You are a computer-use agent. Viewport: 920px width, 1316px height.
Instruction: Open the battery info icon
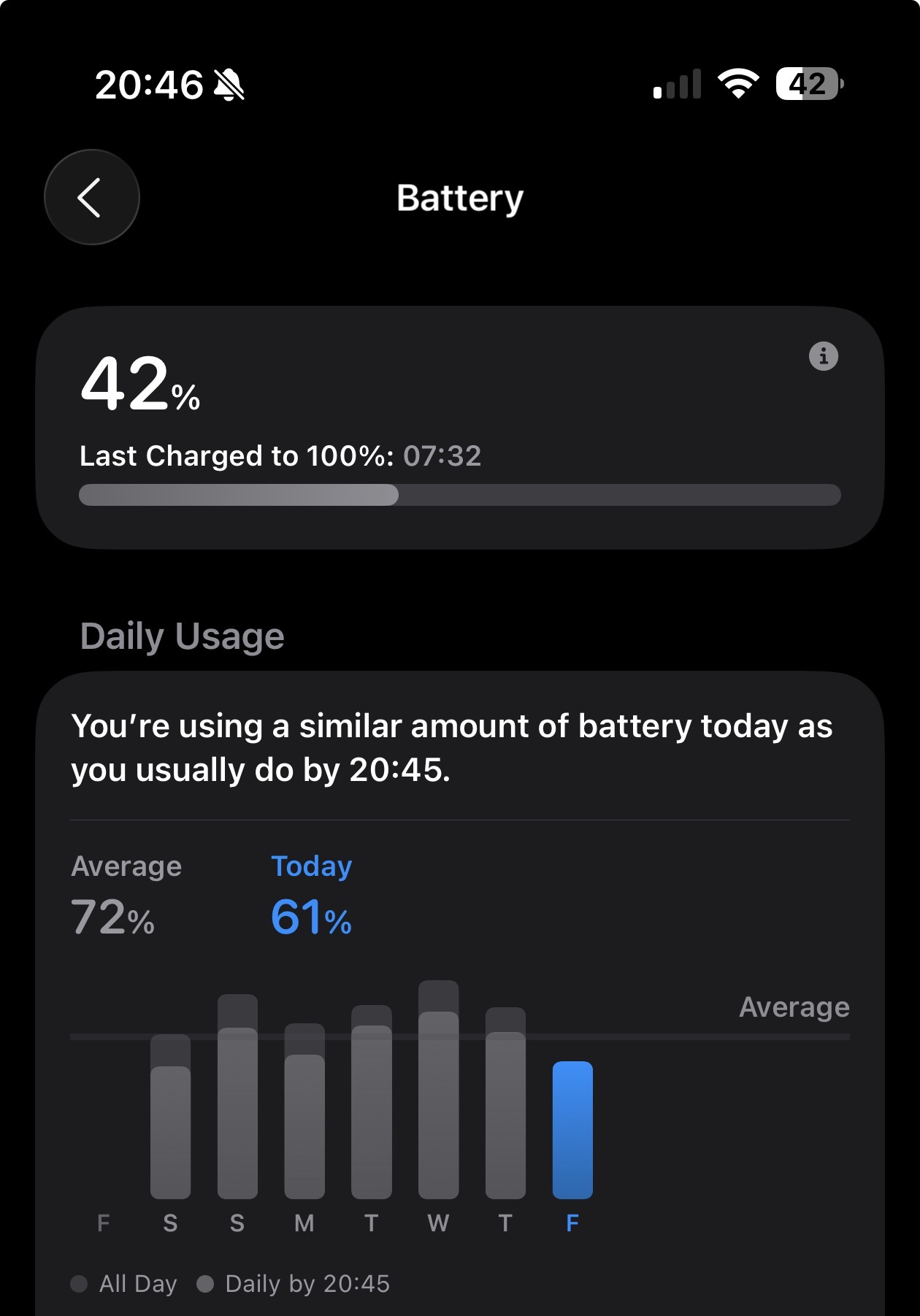point(823,356)
